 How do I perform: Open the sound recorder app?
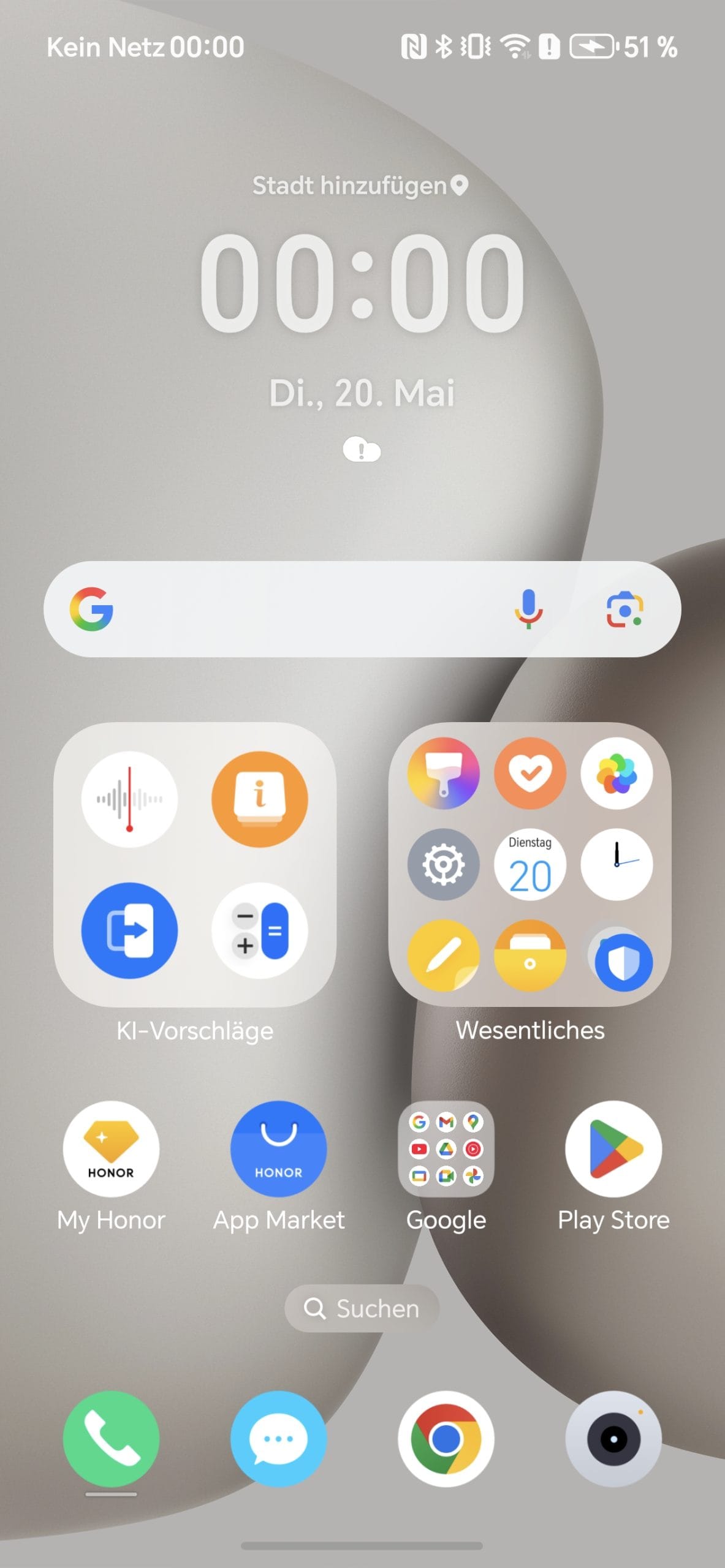pyautogui.click(x=129, y=799)
